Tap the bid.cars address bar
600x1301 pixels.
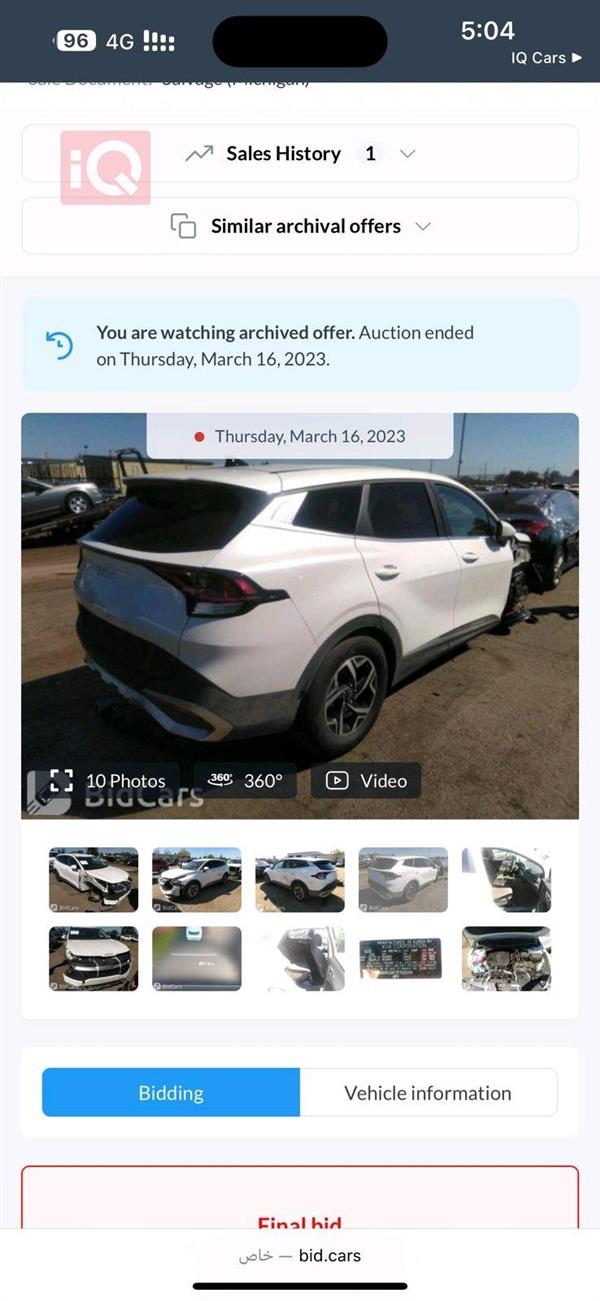coord(300,1256)
